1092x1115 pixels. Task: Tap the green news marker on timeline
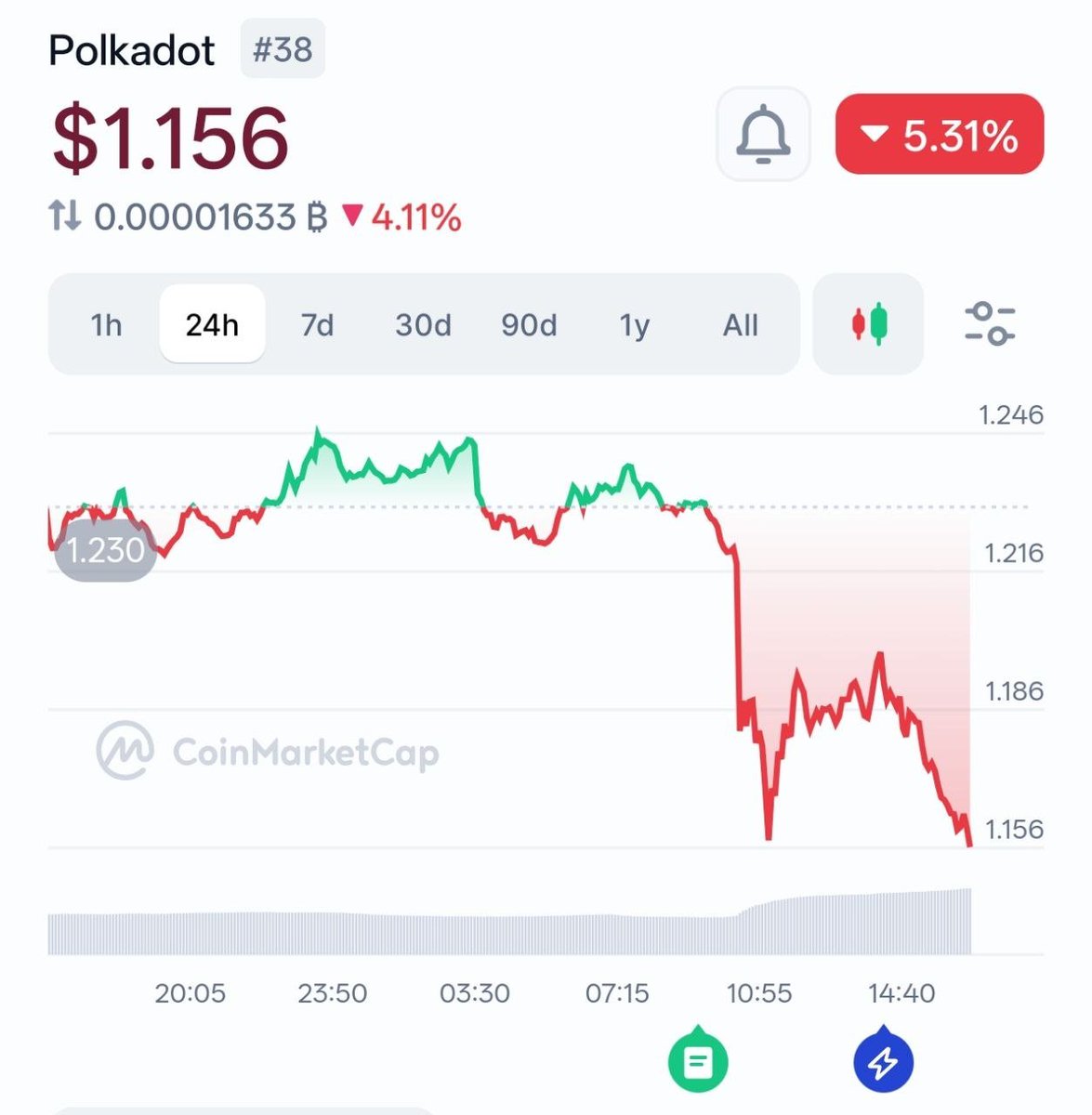point(698,1060)
